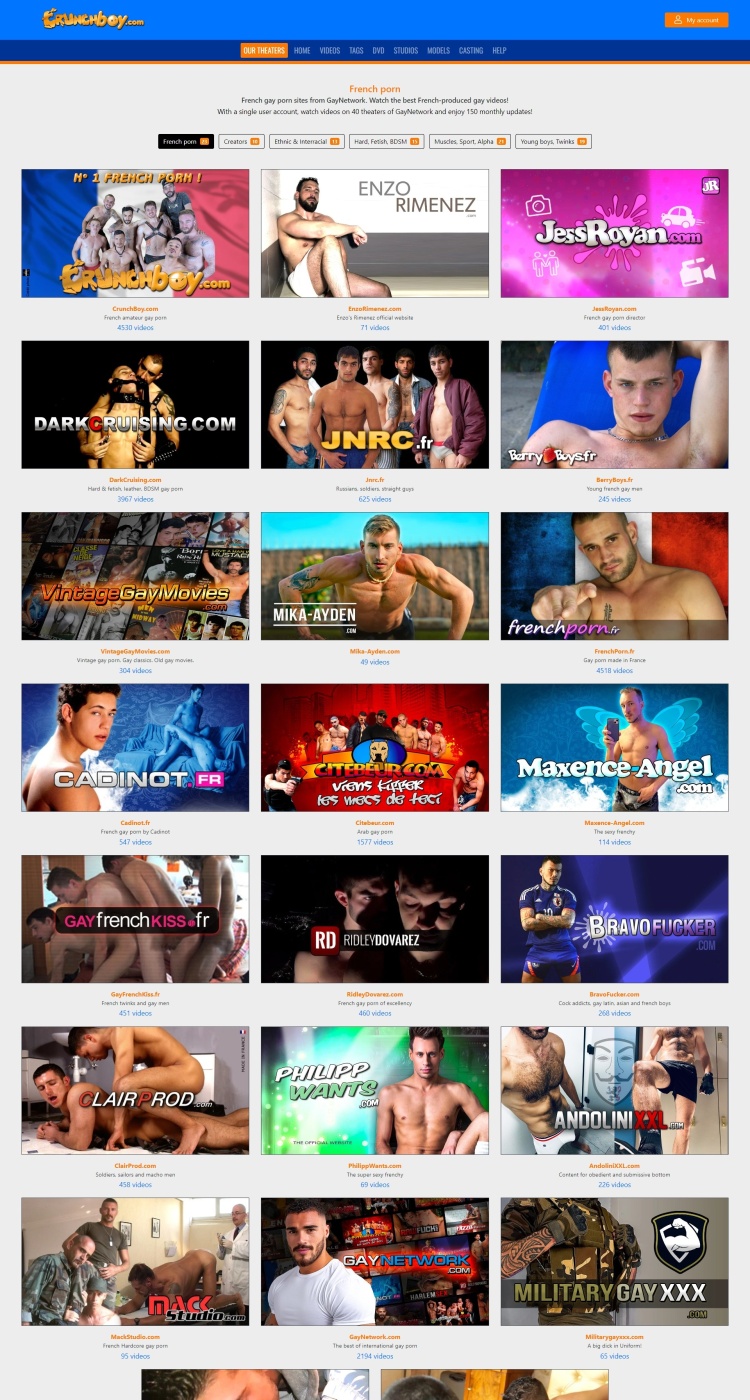The width and height of the screenshot is (750, 1400).
Task: Open the Tags menu item
Action: [x=356, y=50]
